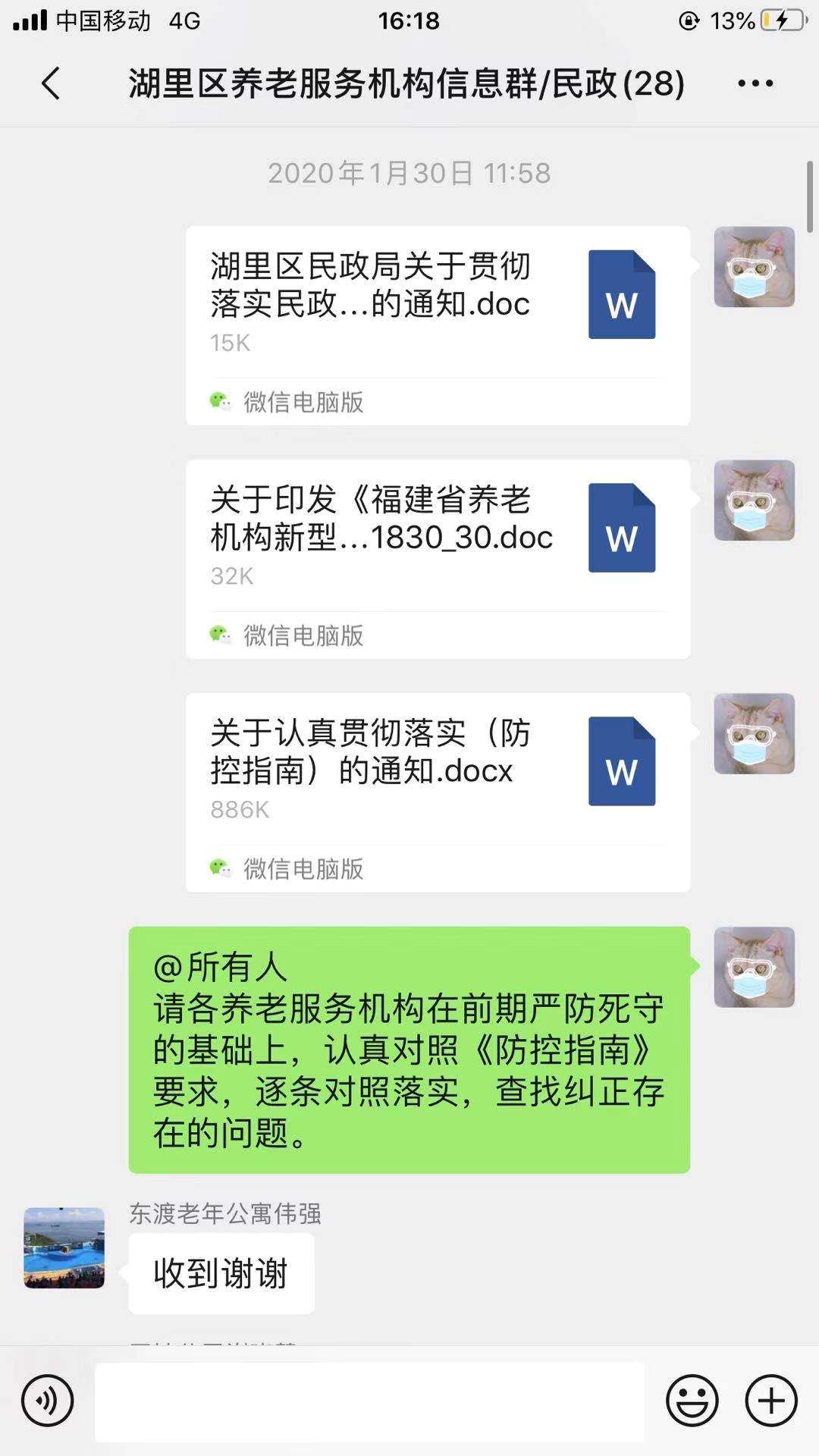Switch to voice message input

tap(47, 1401)
